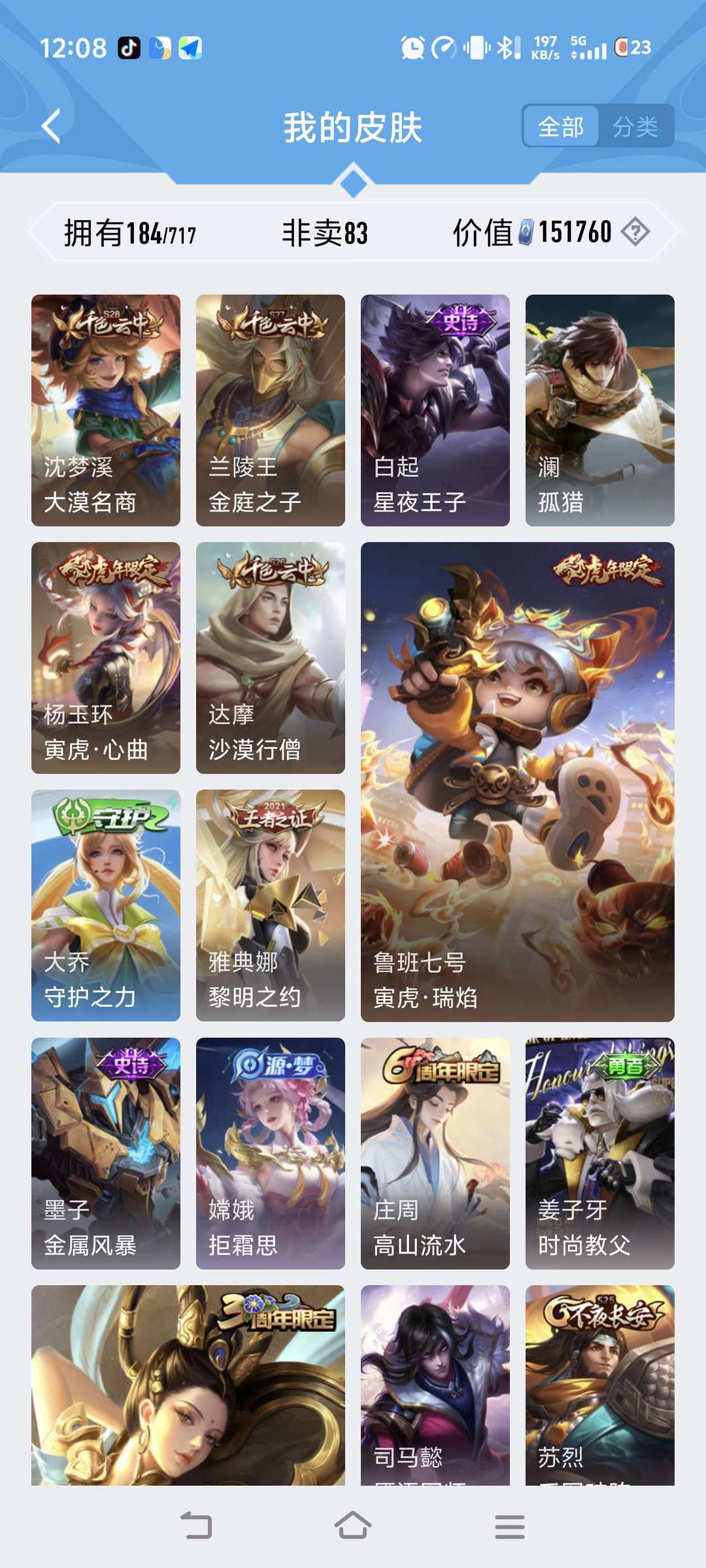Select the 全部 tab
706x1568 pixels.
click(561, 126)
